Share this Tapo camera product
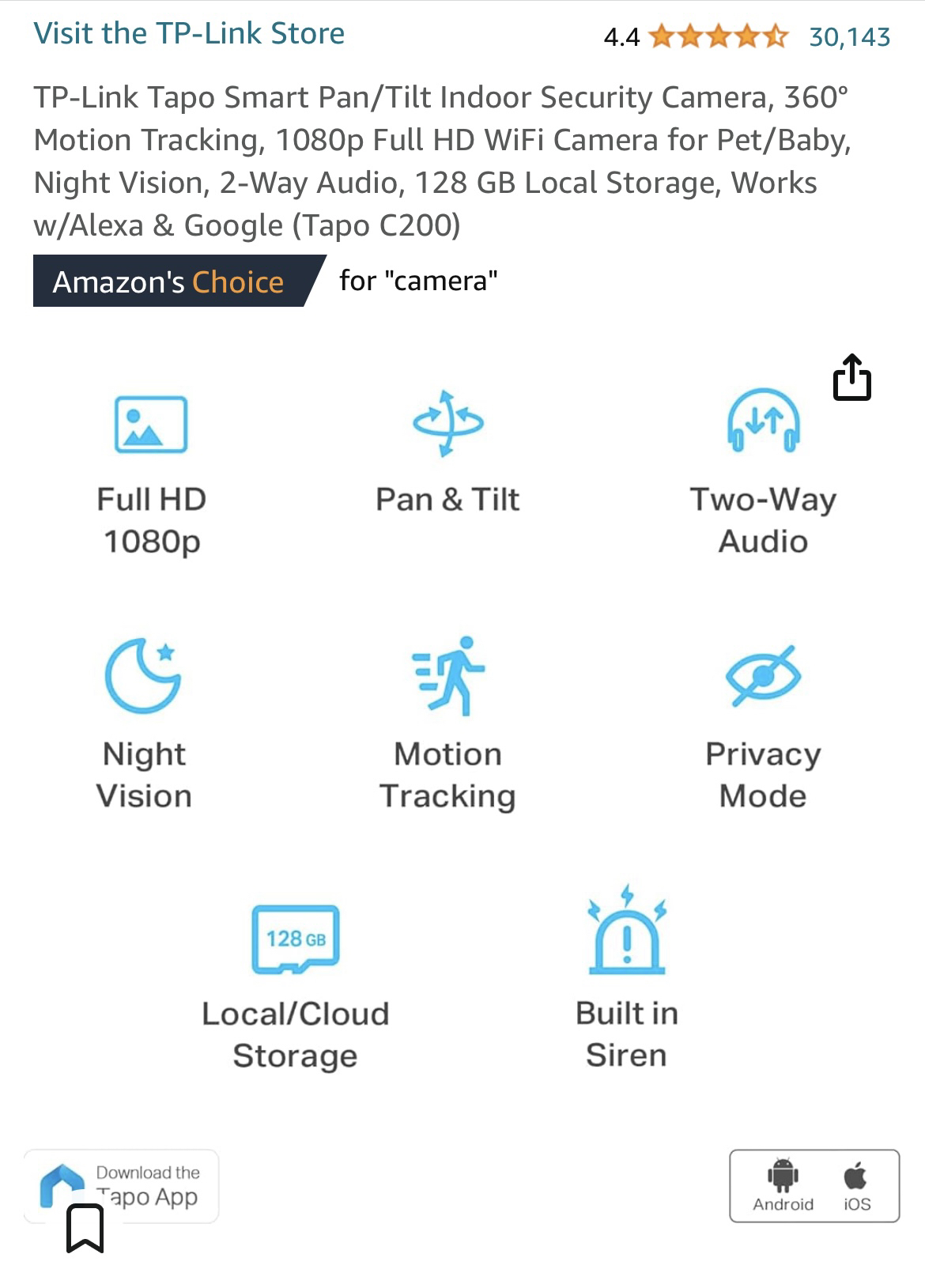Screen dimensions: 925x1288 [x=851, y=378]
